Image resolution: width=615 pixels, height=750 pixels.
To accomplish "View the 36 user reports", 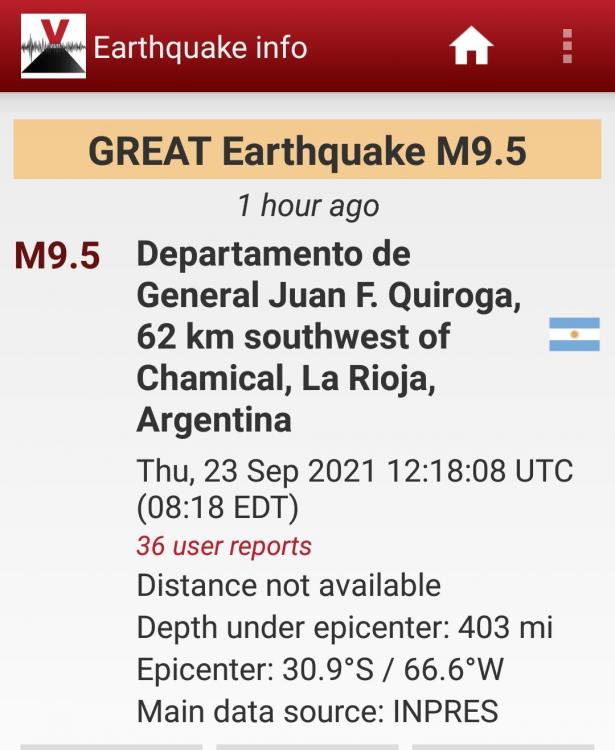I will coord(224,546).
